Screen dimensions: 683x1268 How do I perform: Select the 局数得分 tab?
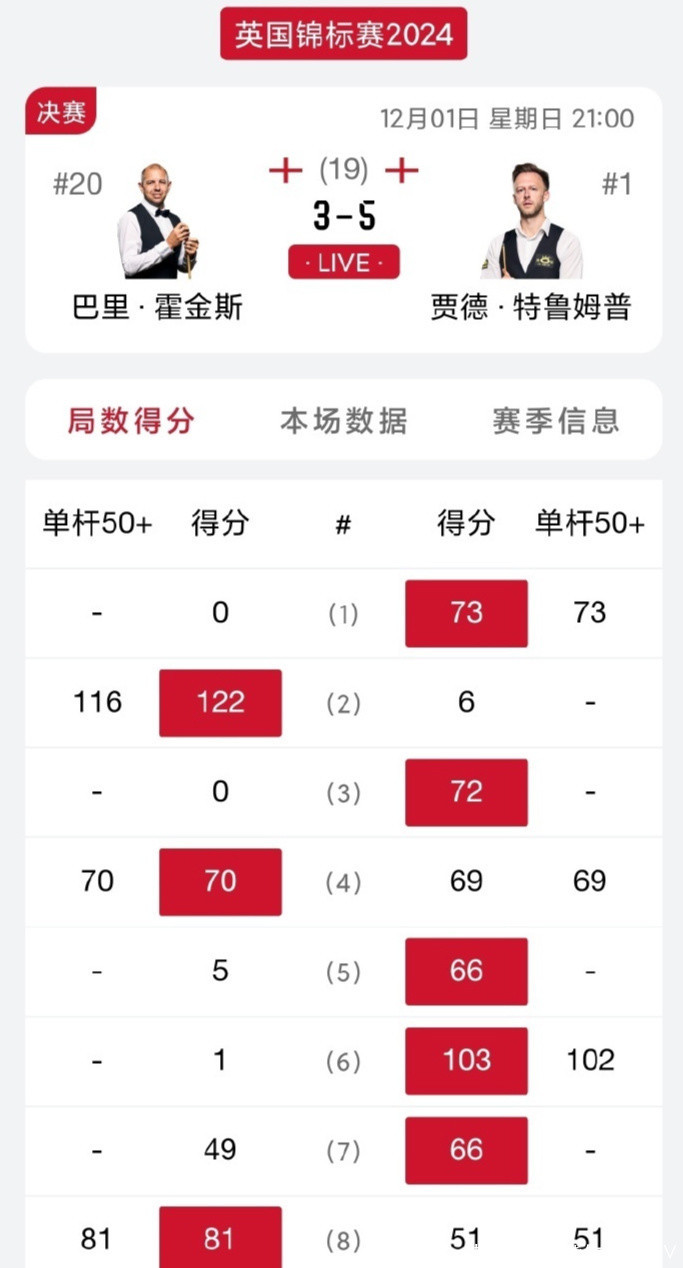click(x=131, y=421)
